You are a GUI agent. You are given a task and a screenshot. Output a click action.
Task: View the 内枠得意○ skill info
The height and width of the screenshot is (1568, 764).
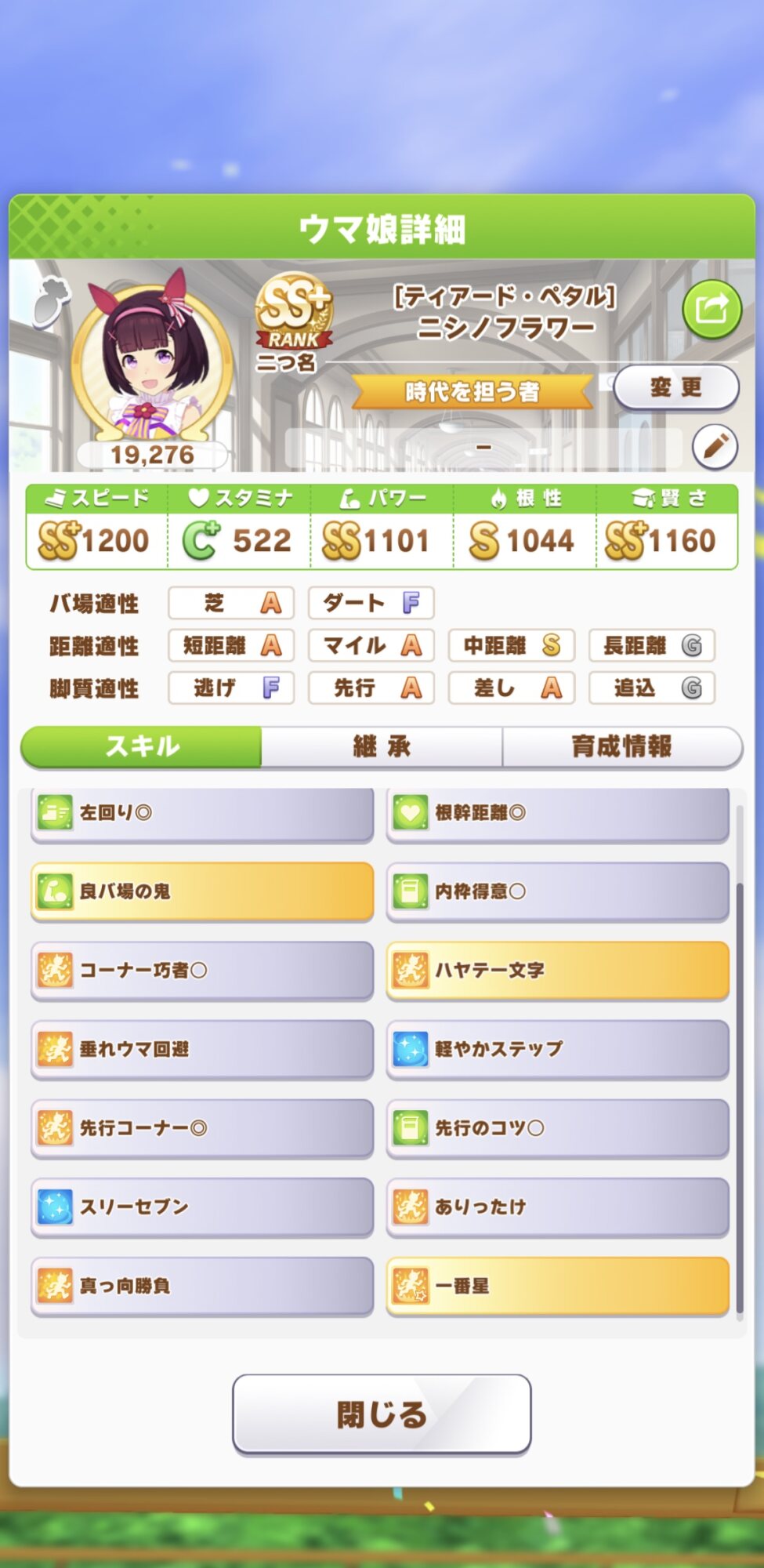click(557, 891)
